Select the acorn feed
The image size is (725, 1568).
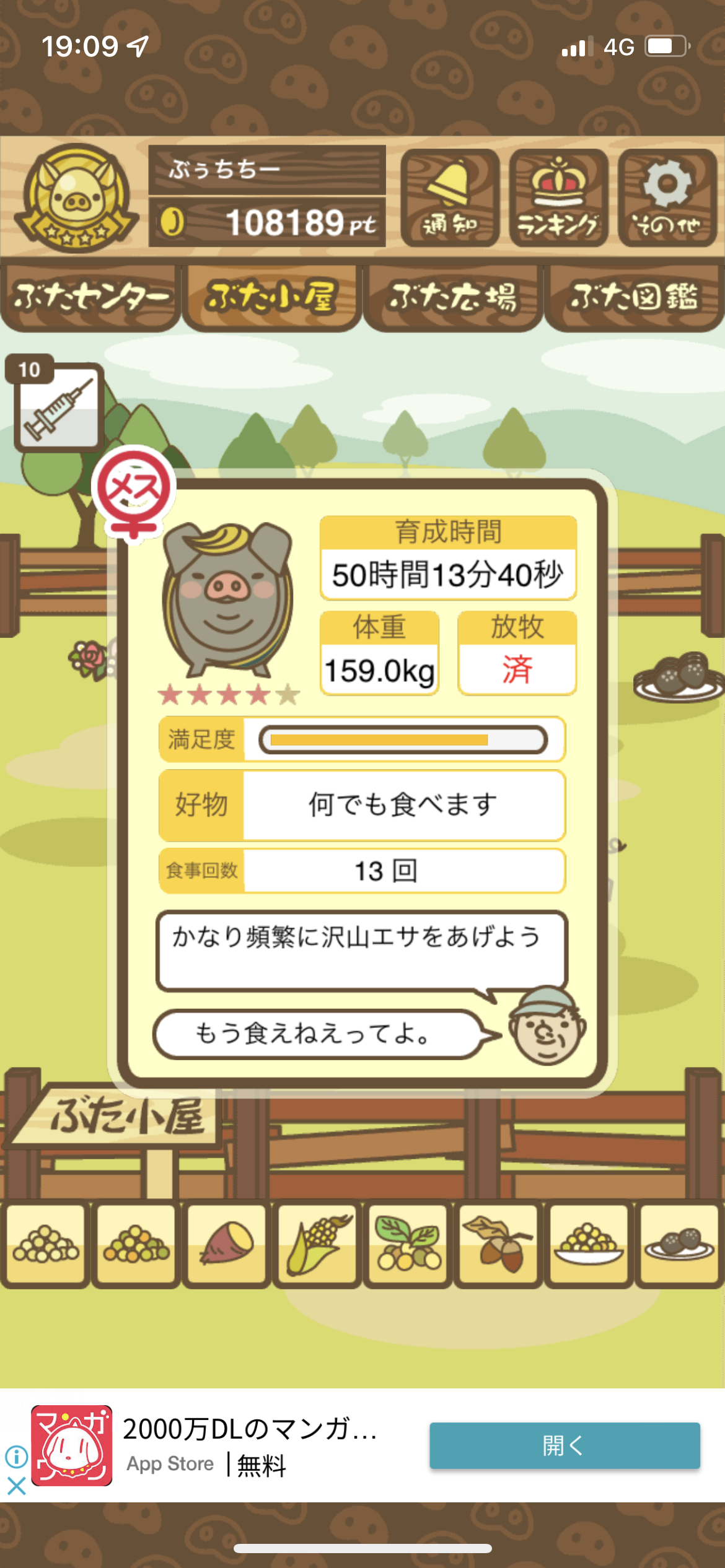tap(498, 1244)
